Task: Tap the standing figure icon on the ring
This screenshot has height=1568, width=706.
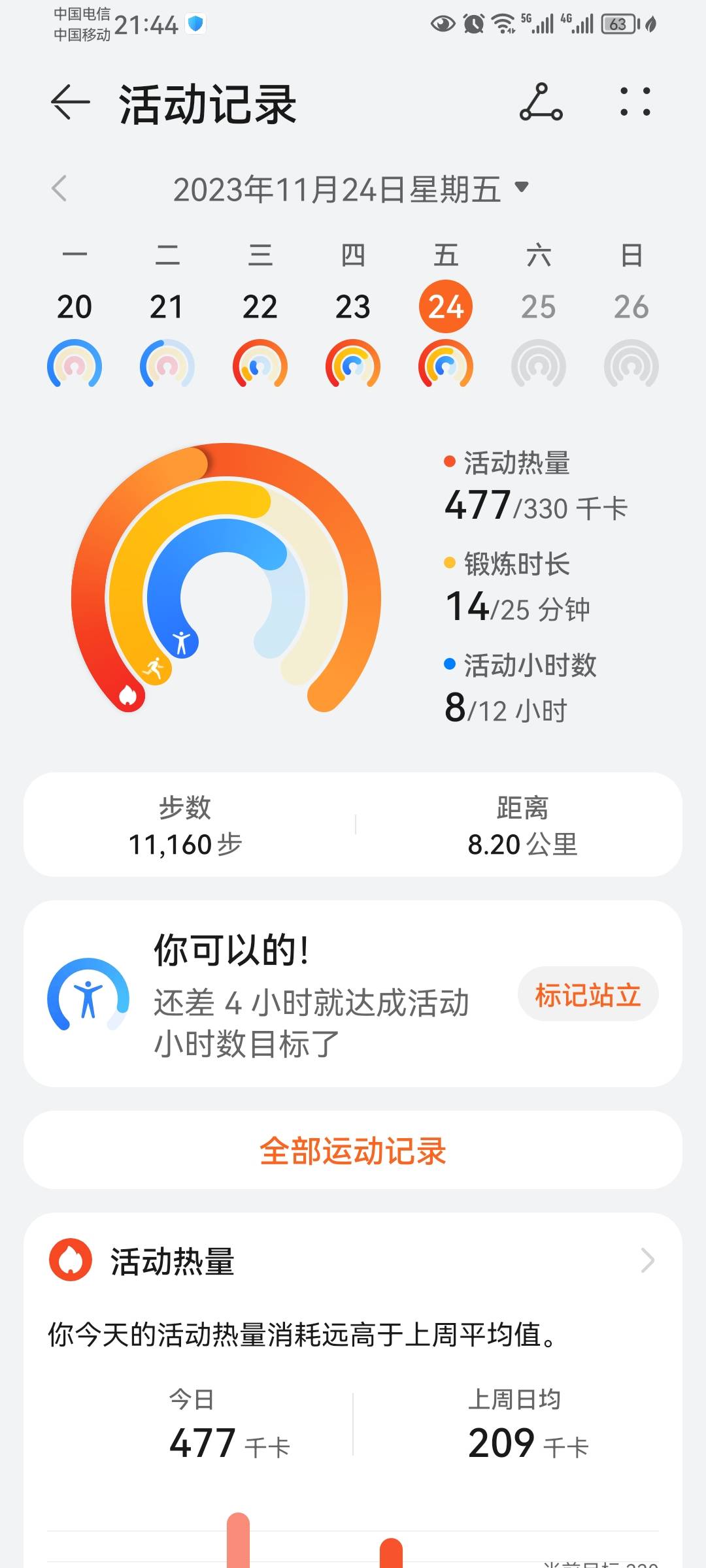Action: (181, 642)
